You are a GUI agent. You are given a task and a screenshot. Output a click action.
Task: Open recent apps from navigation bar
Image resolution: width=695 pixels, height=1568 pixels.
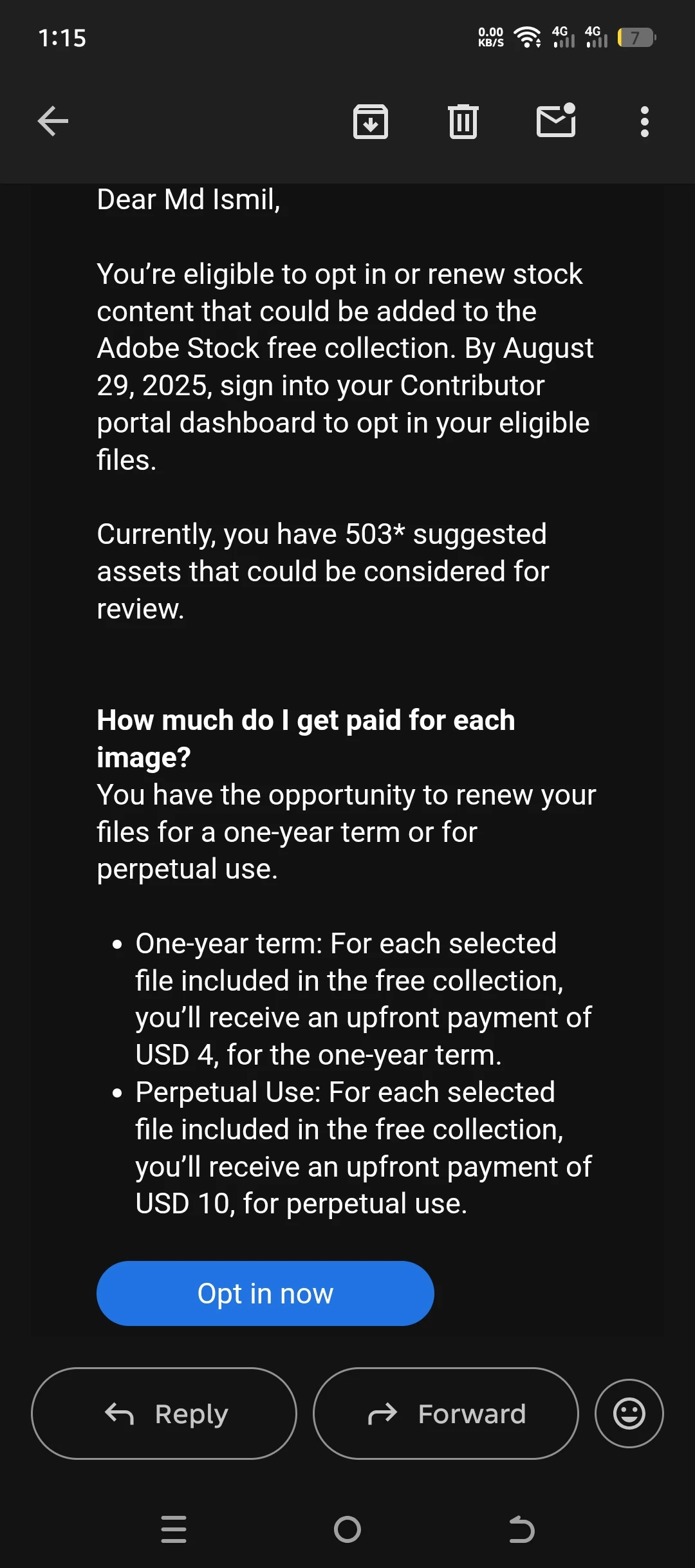coord(174,1529)
